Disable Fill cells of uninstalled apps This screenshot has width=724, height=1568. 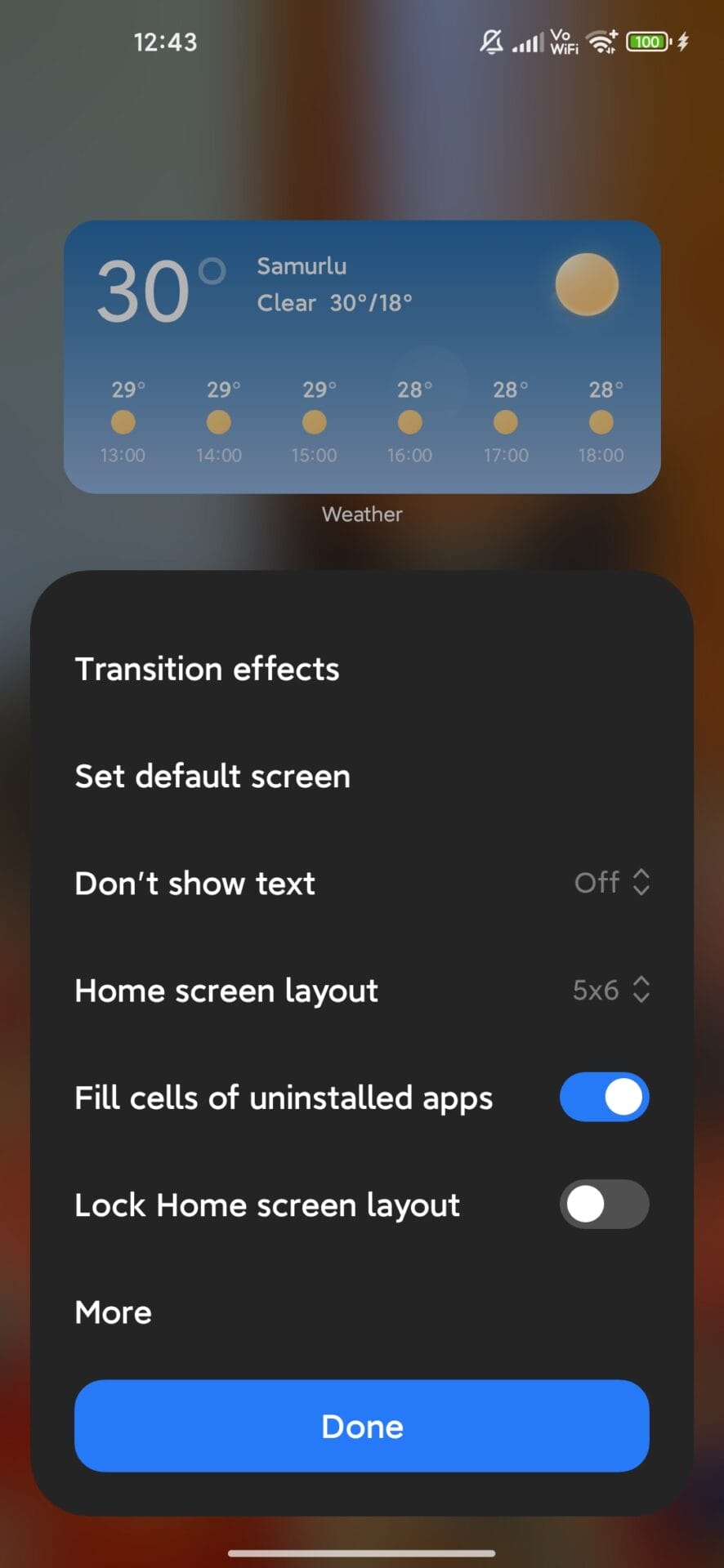click(x=604, y=1097)
